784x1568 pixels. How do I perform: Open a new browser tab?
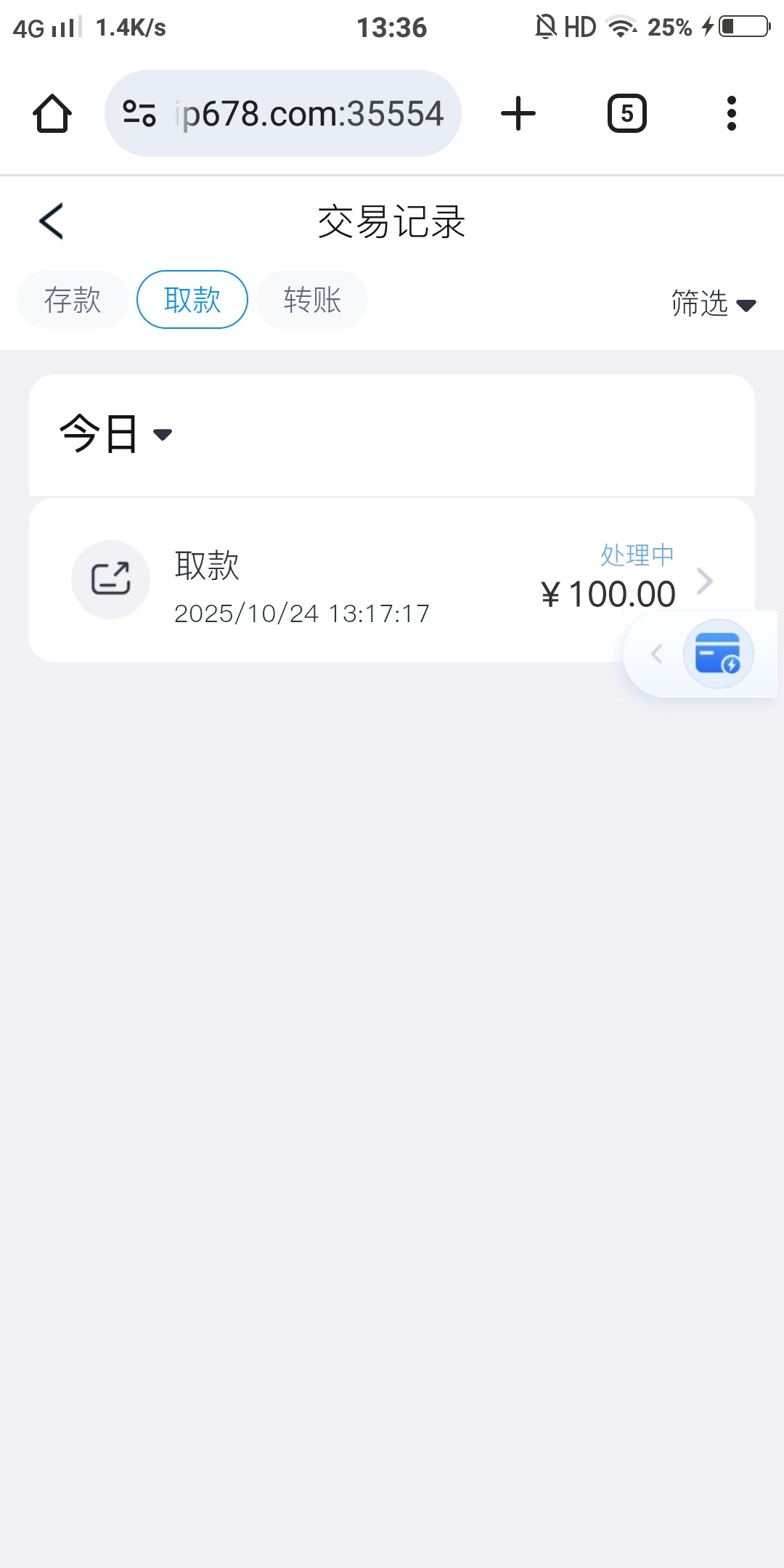(518, 114)
